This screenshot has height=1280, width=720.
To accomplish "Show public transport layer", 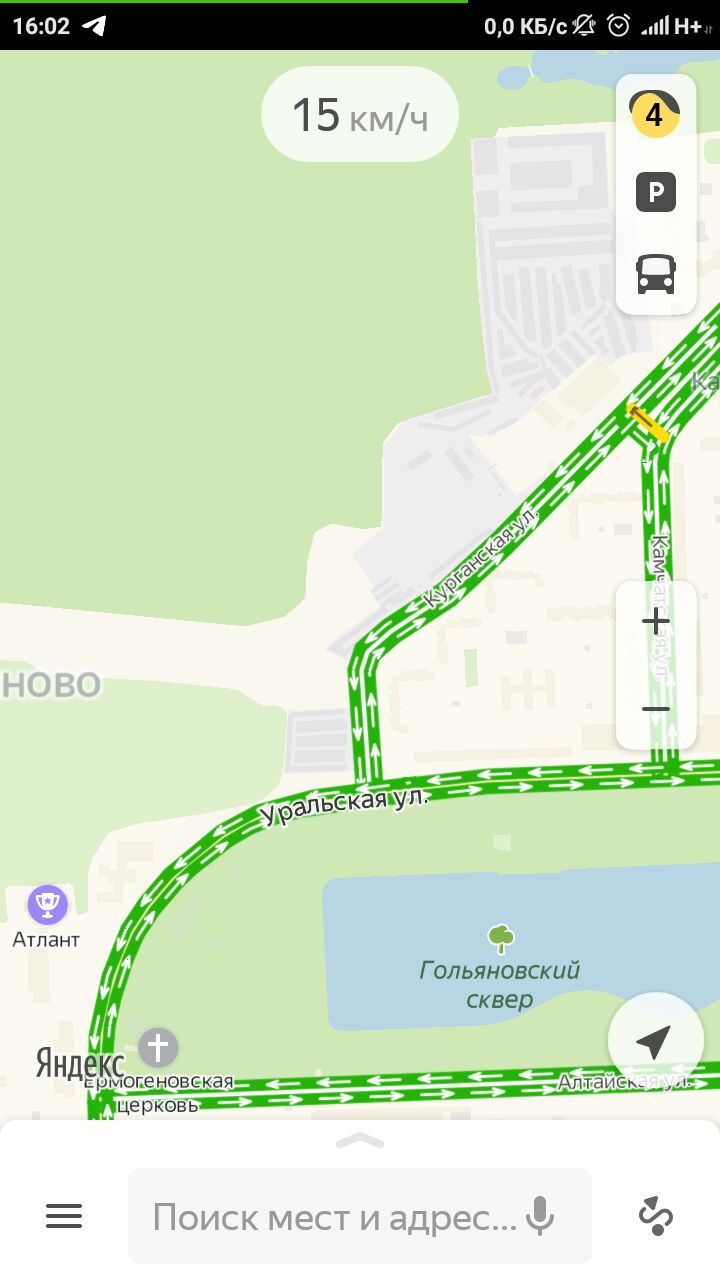I will click(x=656, y=273).
